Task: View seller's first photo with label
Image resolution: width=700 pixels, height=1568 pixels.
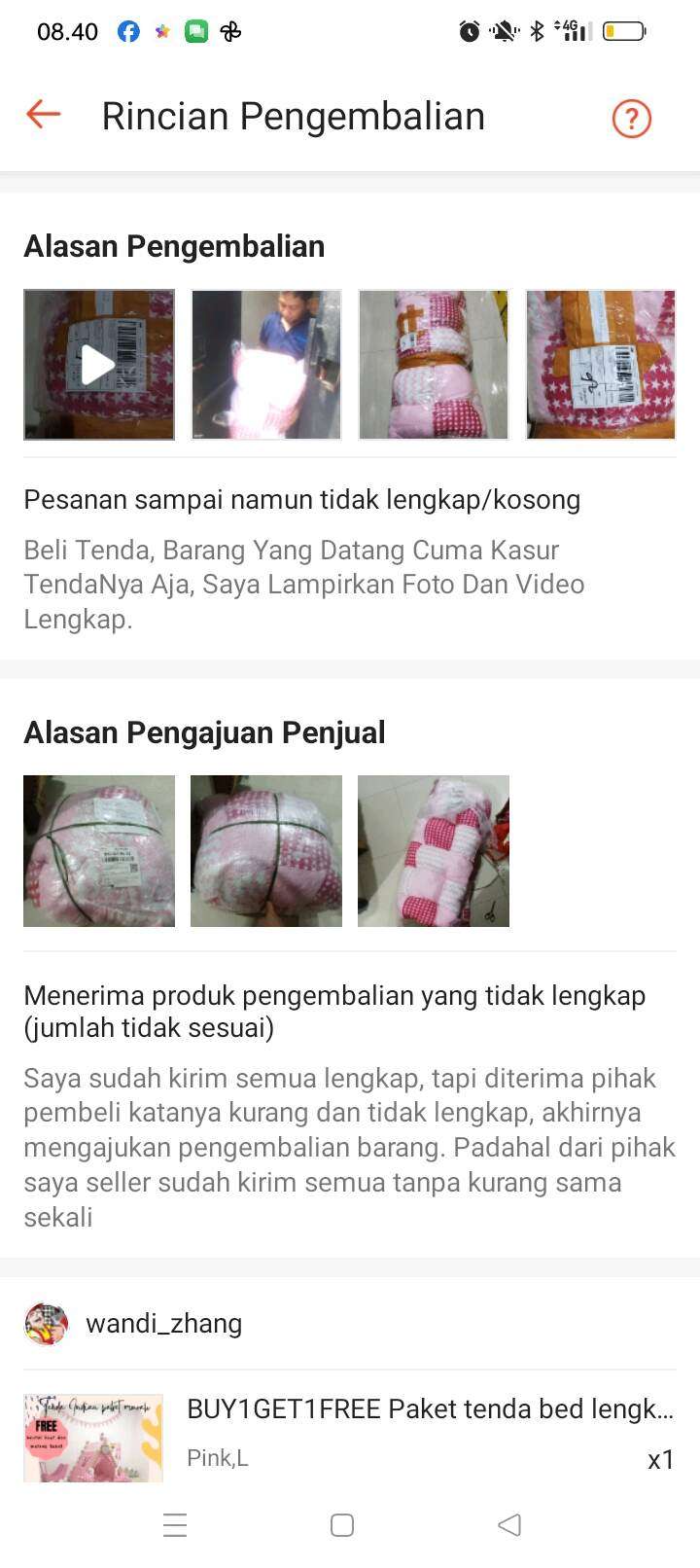Action: 99,850
